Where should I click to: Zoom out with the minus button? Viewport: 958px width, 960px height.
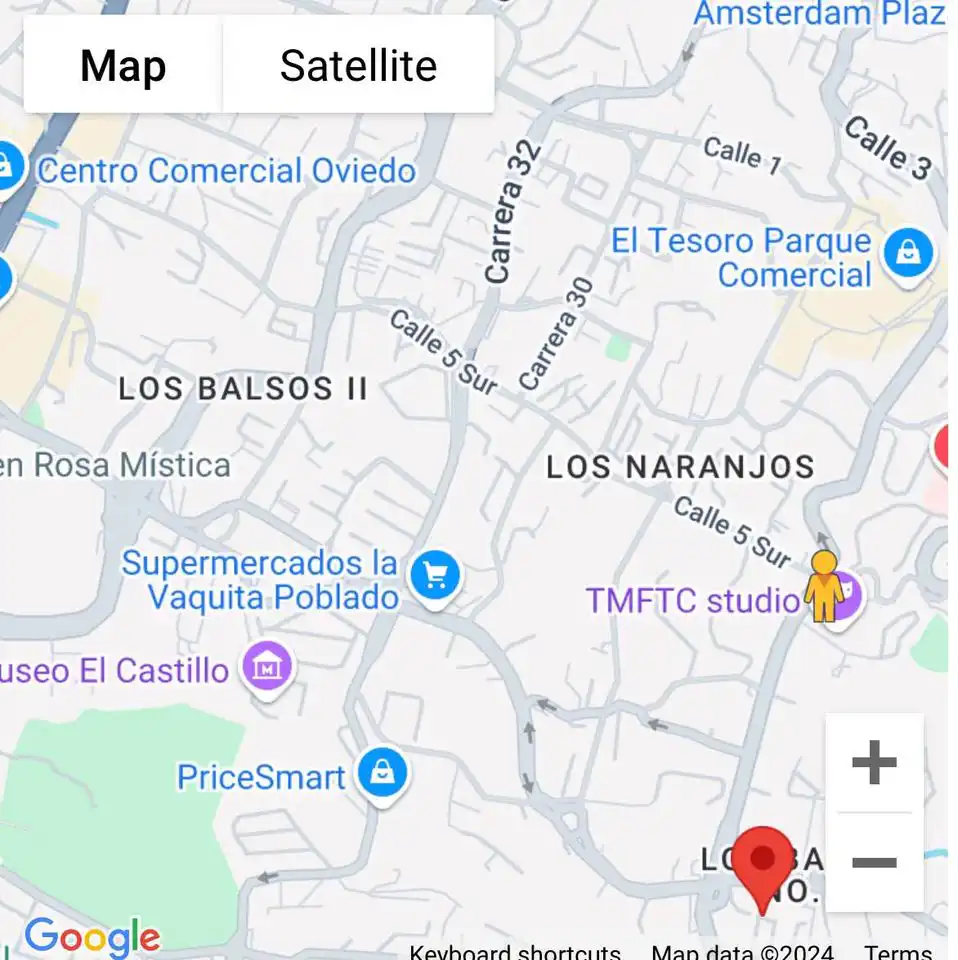point(874,862)
